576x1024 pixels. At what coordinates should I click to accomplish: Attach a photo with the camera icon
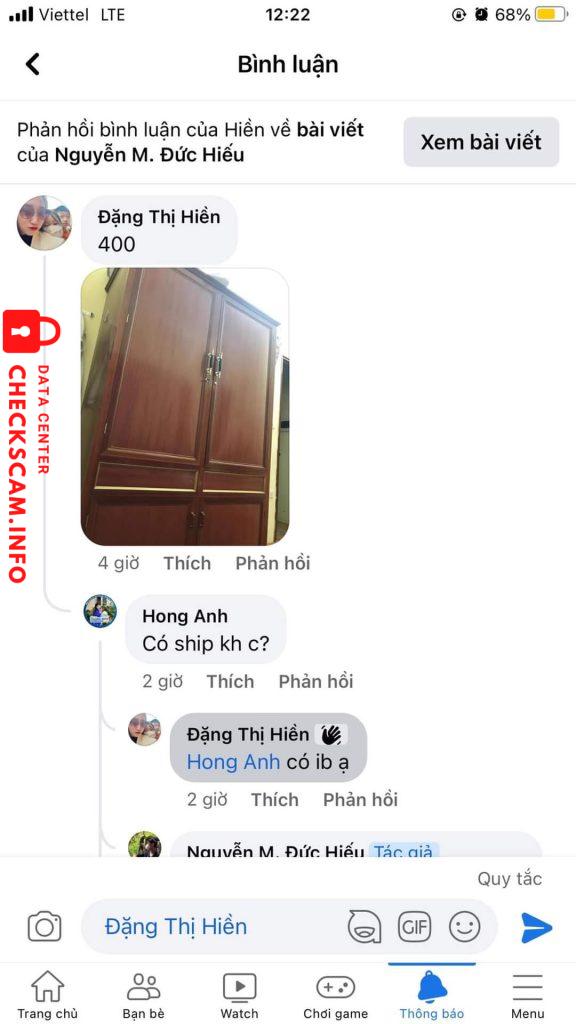44,927
